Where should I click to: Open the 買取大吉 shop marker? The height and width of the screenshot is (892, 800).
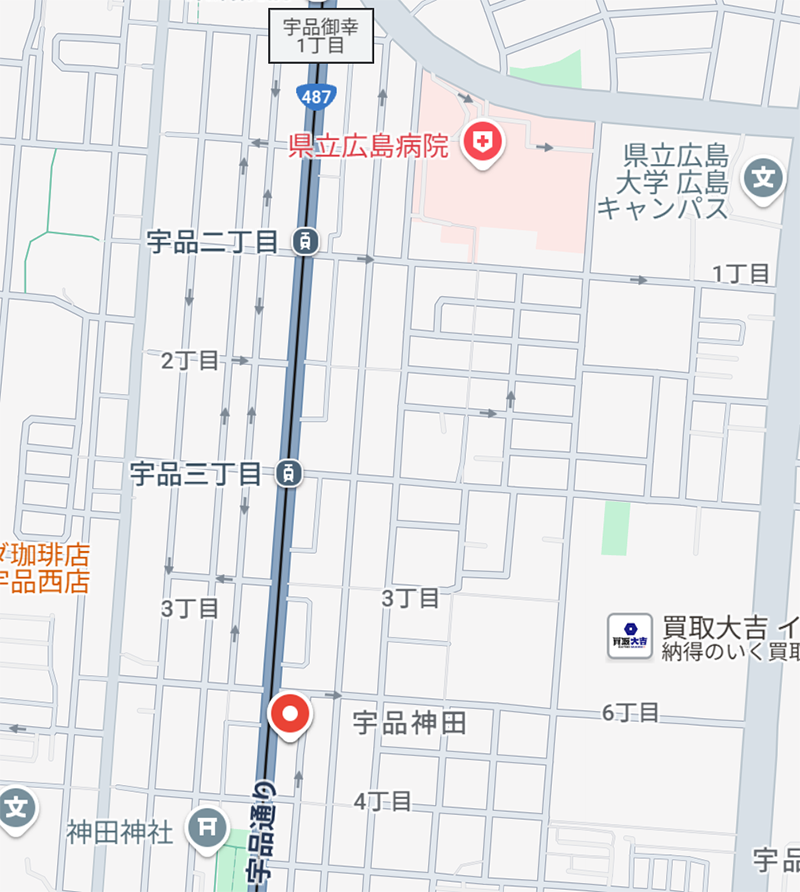click(x=630, y=635)
